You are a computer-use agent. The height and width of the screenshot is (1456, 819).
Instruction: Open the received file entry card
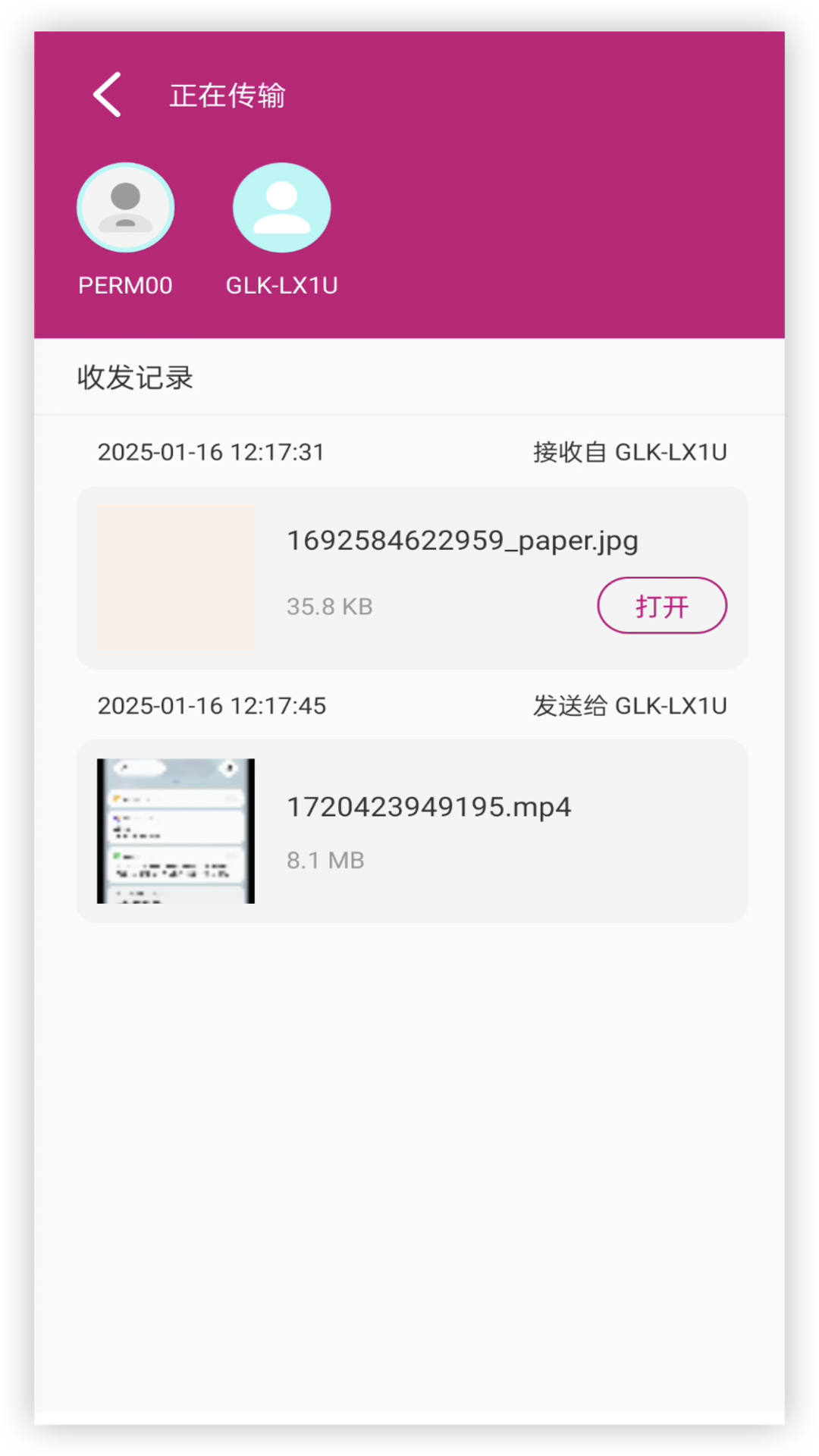pyautogui.click(x=412, y=577)
